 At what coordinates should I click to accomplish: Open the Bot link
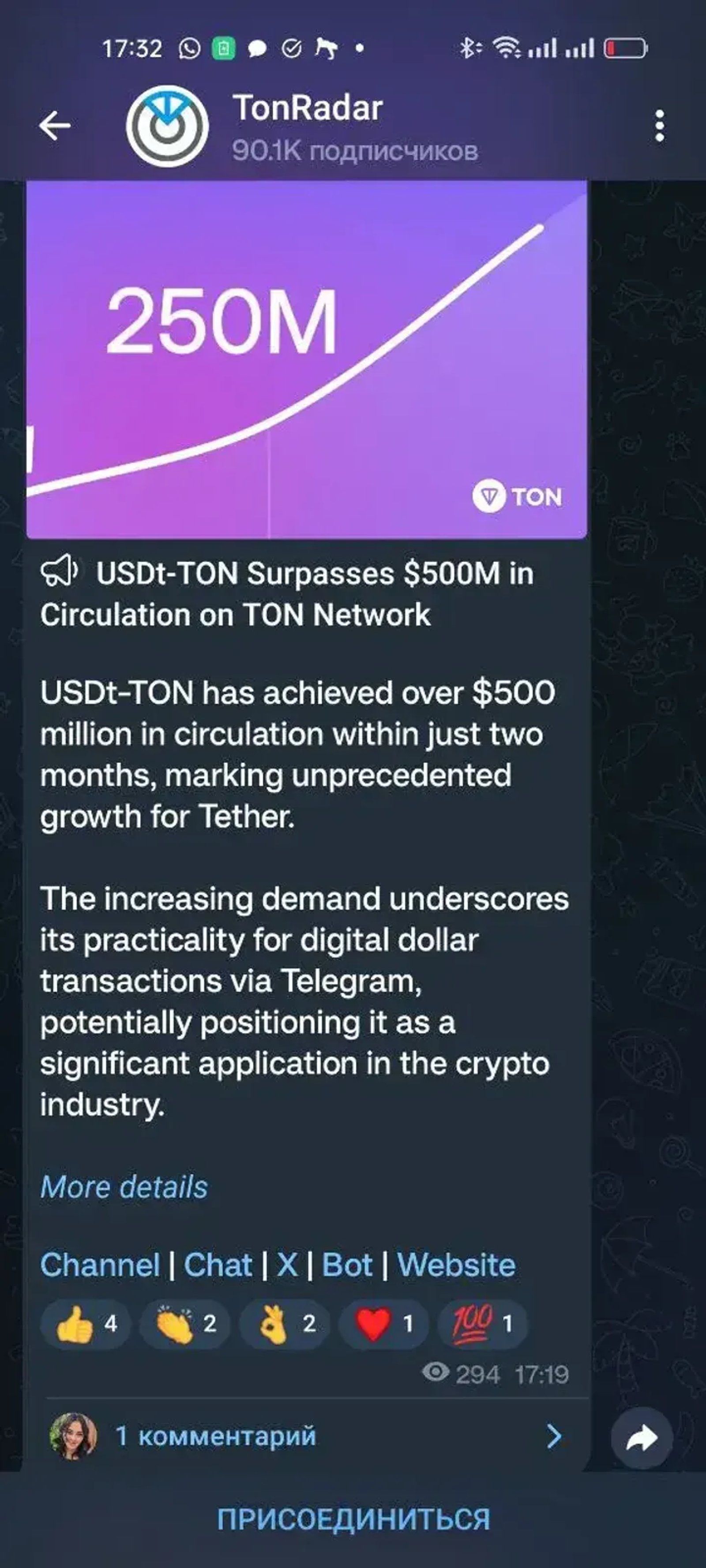click(347, 1265)
